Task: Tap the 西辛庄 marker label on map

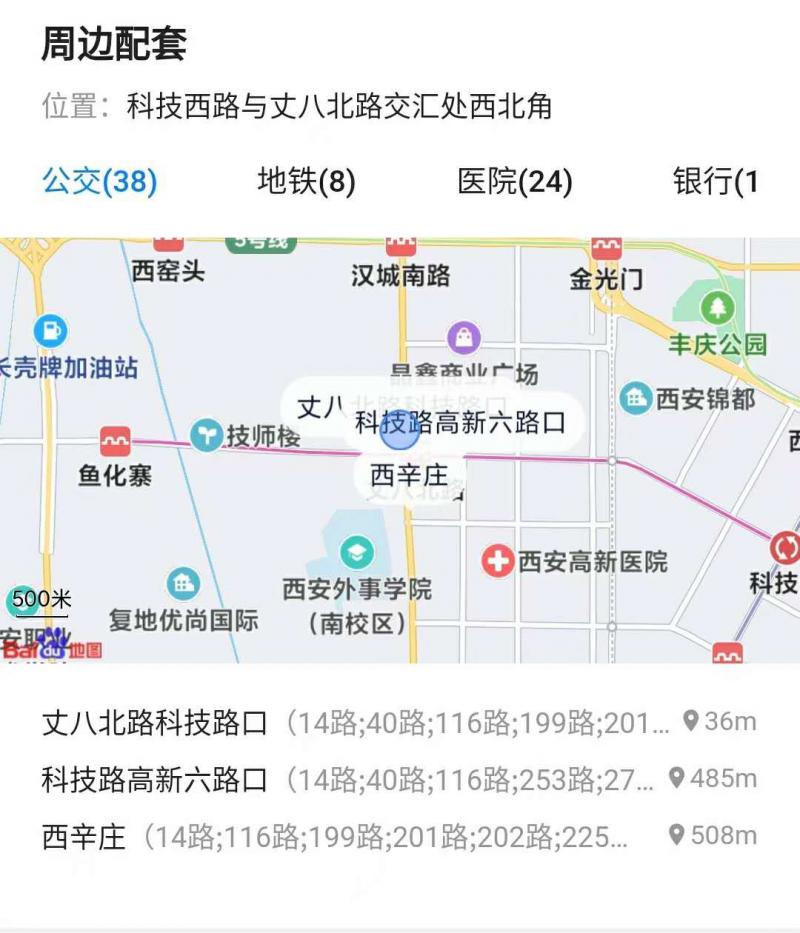Action: pyautogui.click(x=409, y=475)
